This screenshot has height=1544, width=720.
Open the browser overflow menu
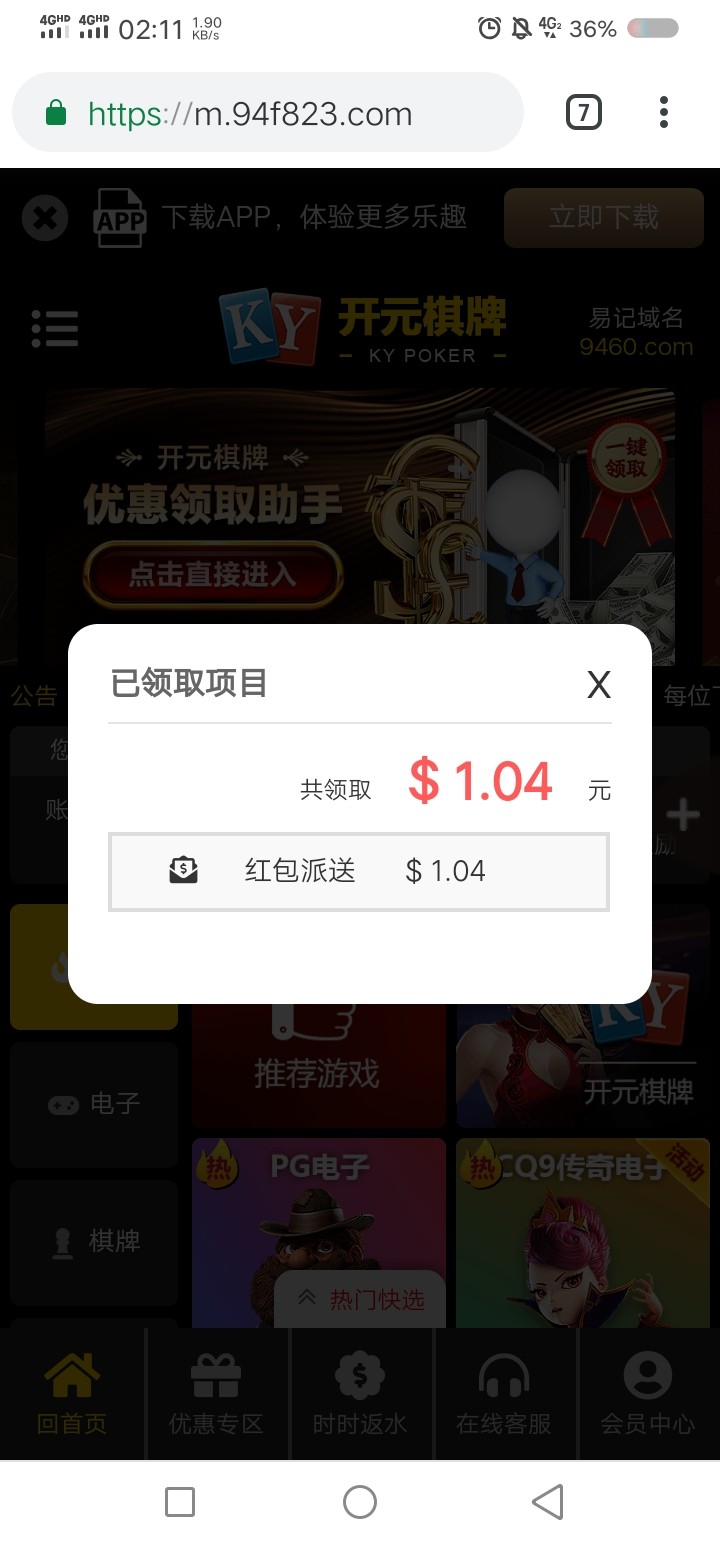tap(663, 112)
